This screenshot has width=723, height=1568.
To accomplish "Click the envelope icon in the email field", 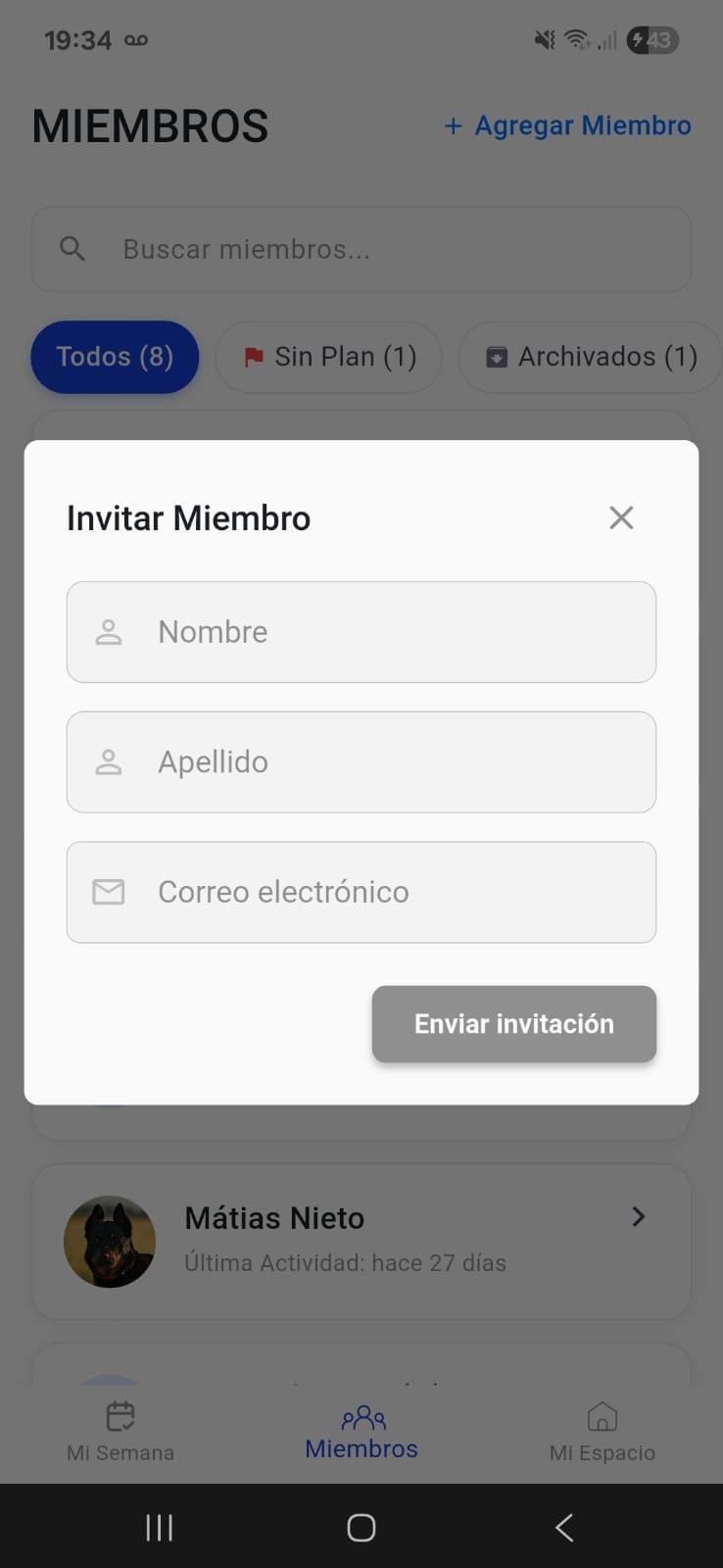I will point(108,892).
